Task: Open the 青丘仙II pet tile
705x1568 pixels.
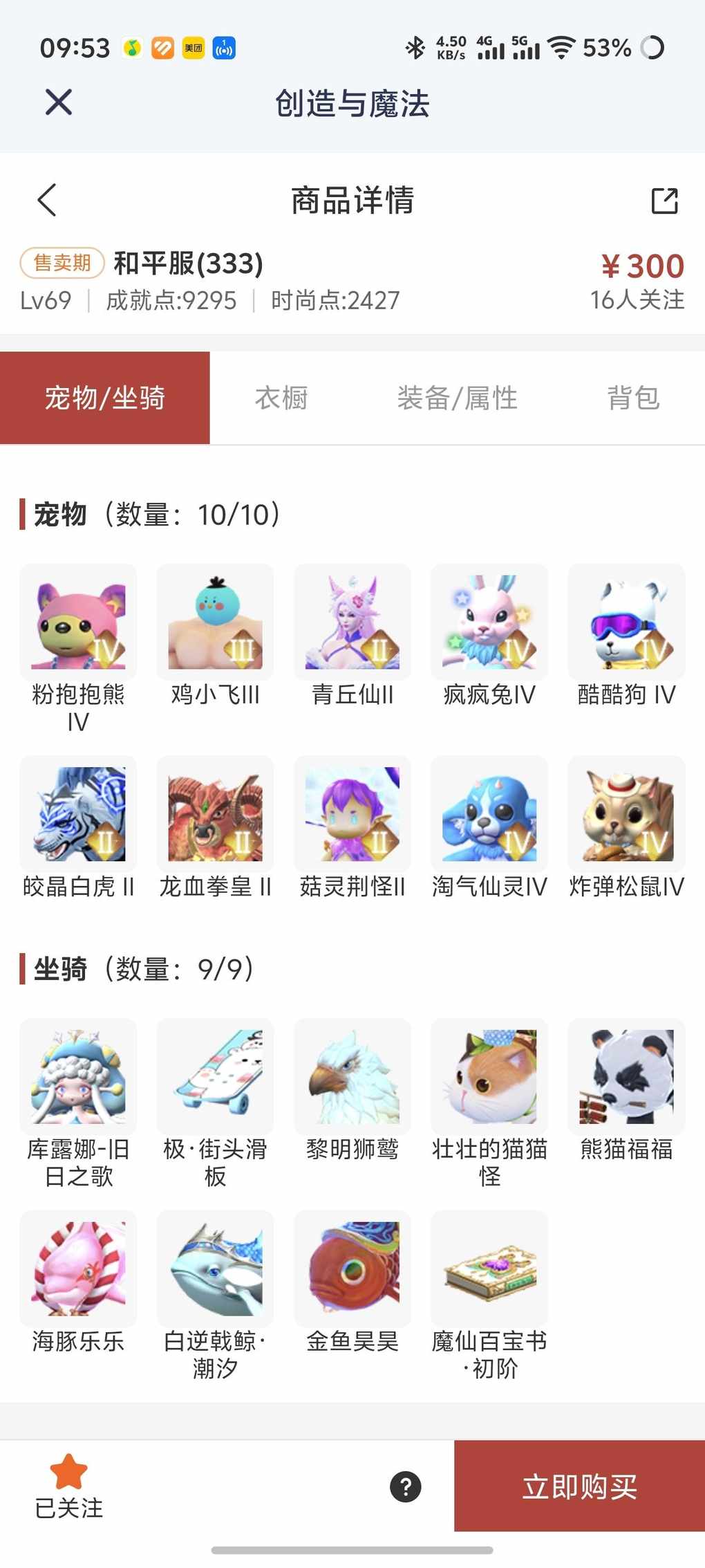Action: (x=352, y=622)
